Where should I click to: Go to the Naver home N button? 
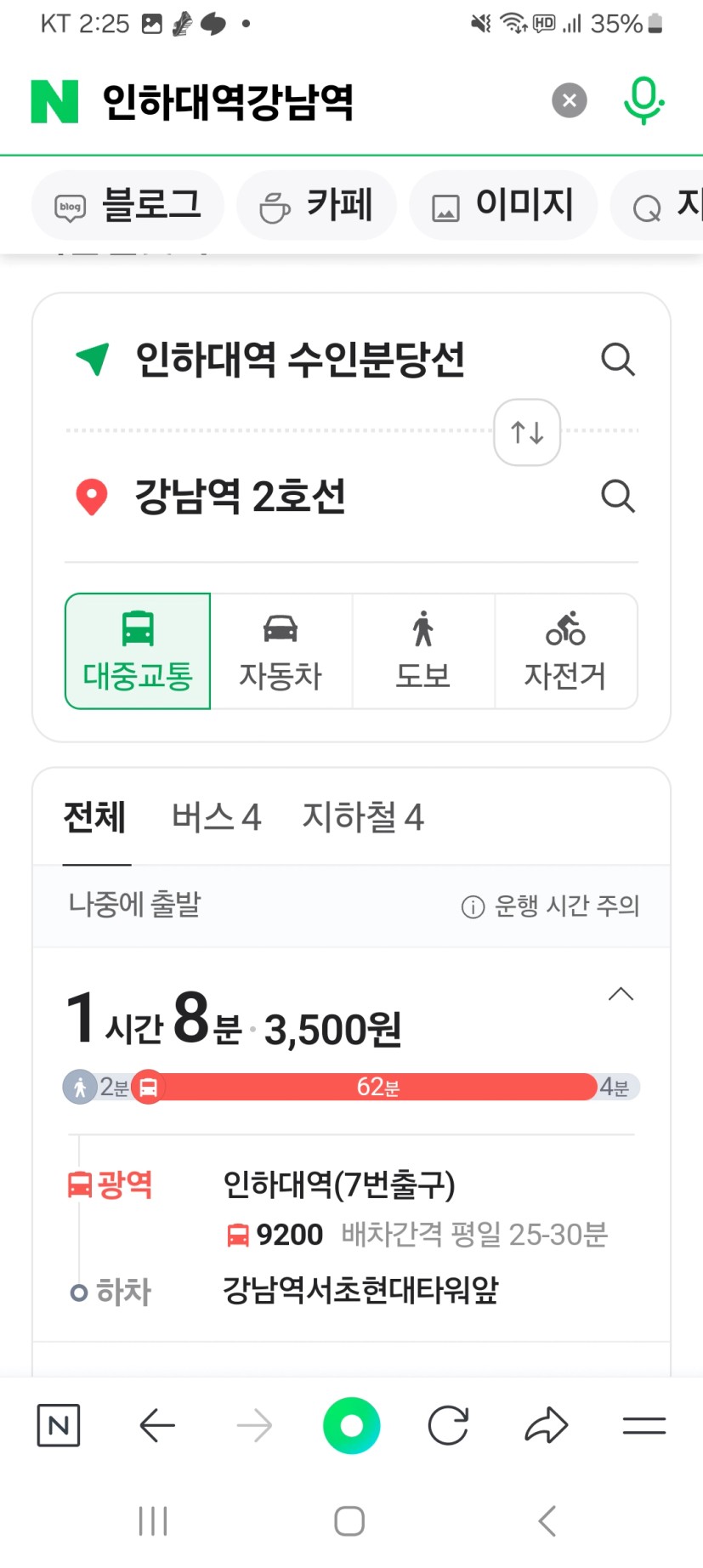point(59,1425)
